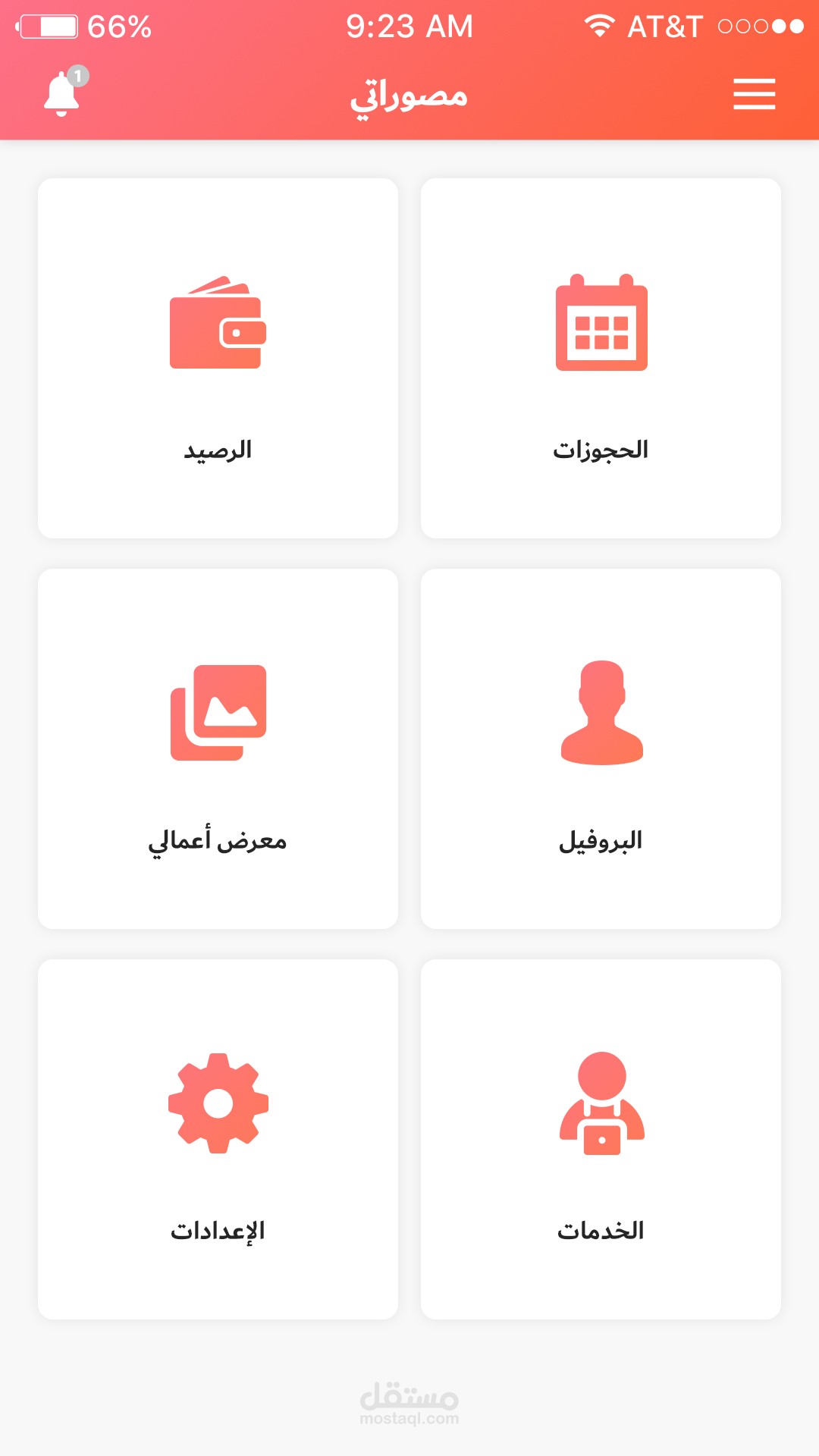
Task: Open the البروفيل profile card
Action: click(x=601, y=748)
